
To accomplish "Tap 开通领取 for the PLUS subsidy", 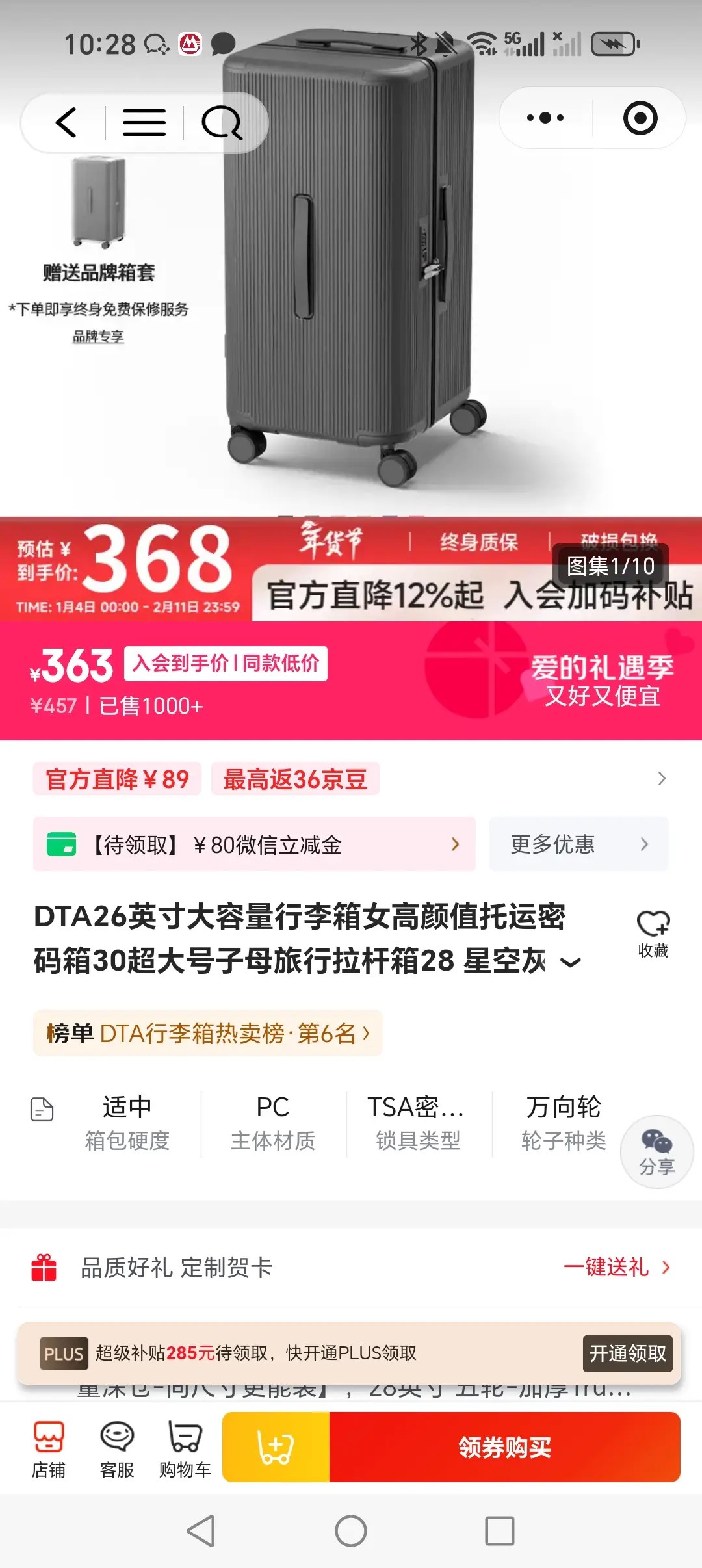I will point(627,1353).
